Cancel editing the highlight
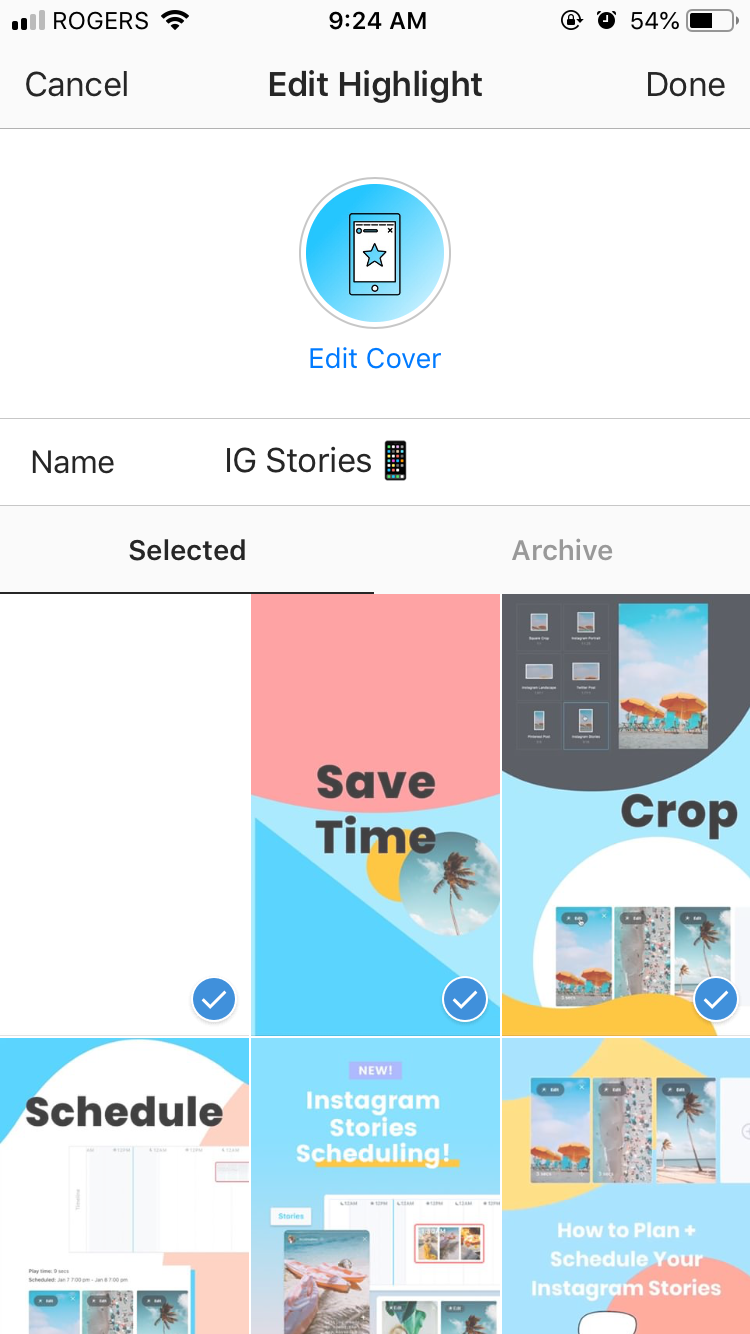The width and height of the screenshot is (750, 1334). (77, 85)
